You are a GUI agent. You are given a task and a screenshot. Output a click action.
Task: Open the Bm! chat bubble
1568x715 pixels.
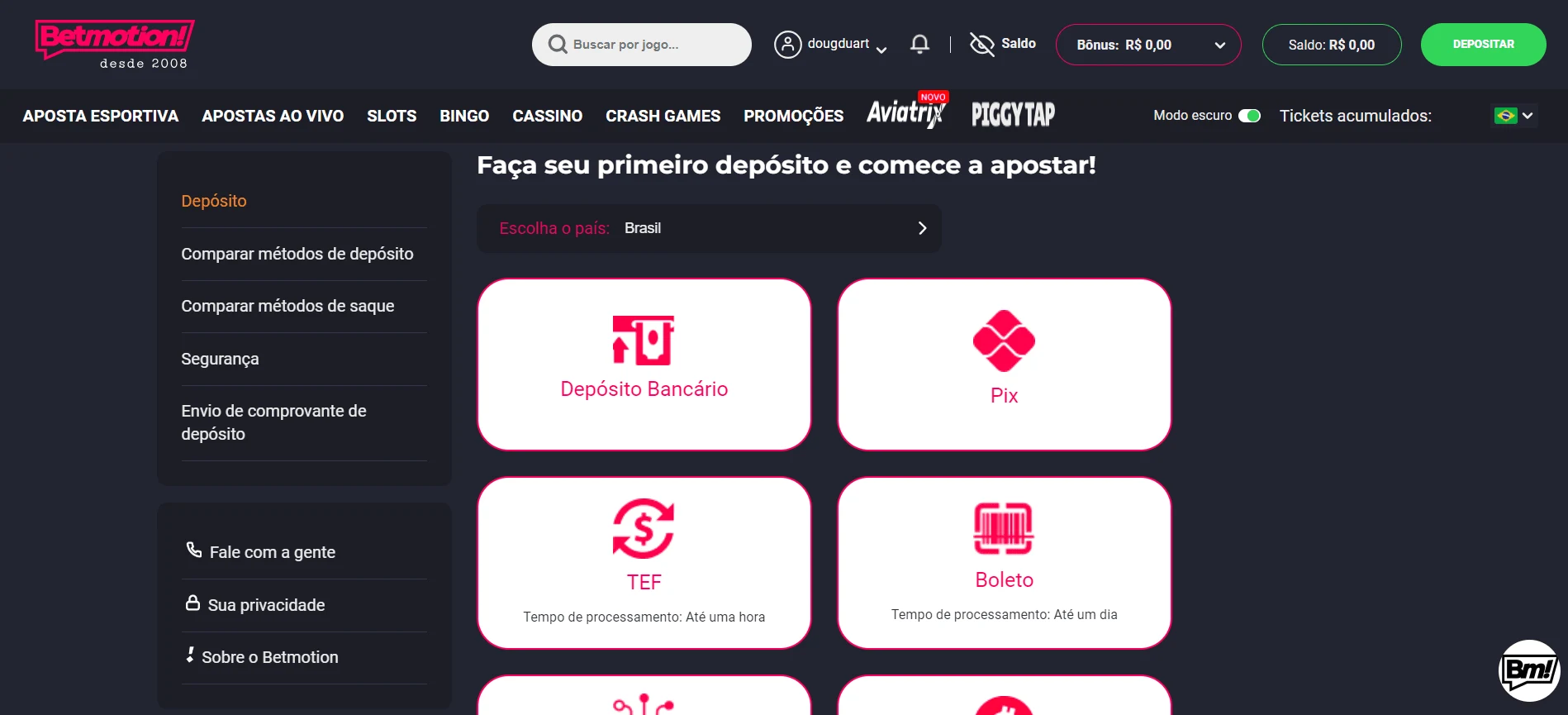1529,670
